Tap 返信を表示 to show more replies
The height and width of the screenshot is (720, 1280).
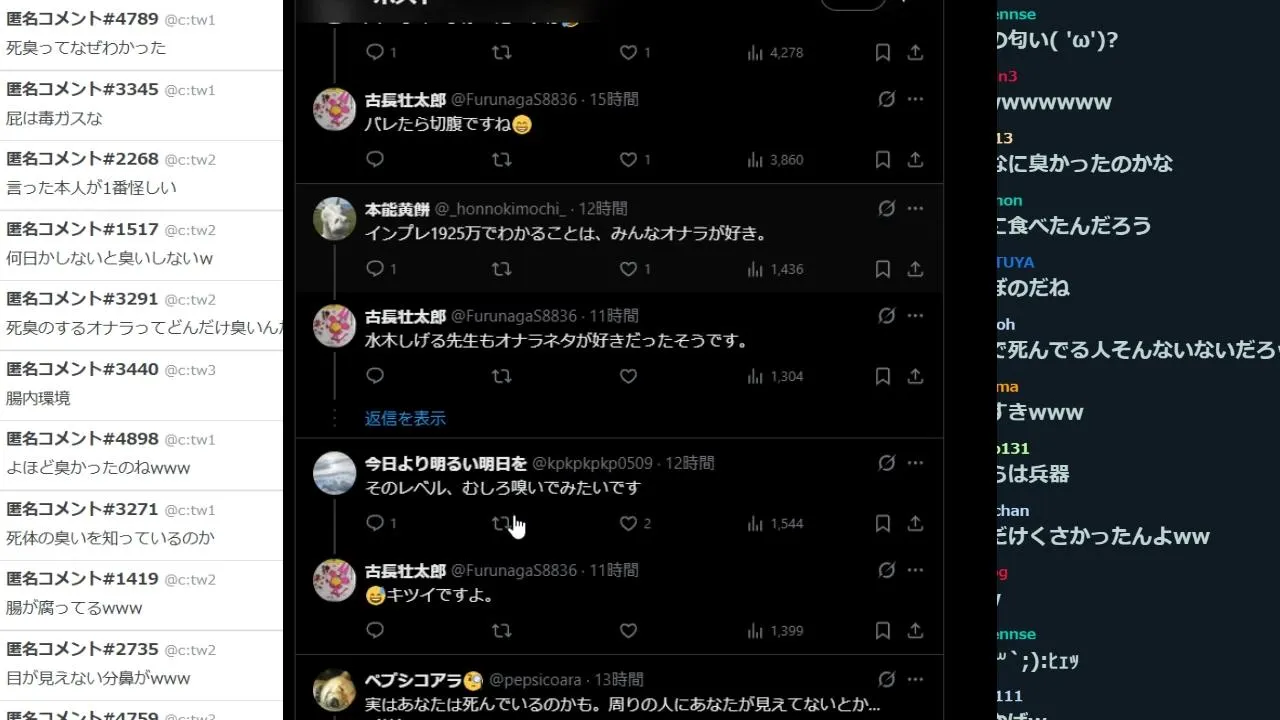click(x=405, y=418)
